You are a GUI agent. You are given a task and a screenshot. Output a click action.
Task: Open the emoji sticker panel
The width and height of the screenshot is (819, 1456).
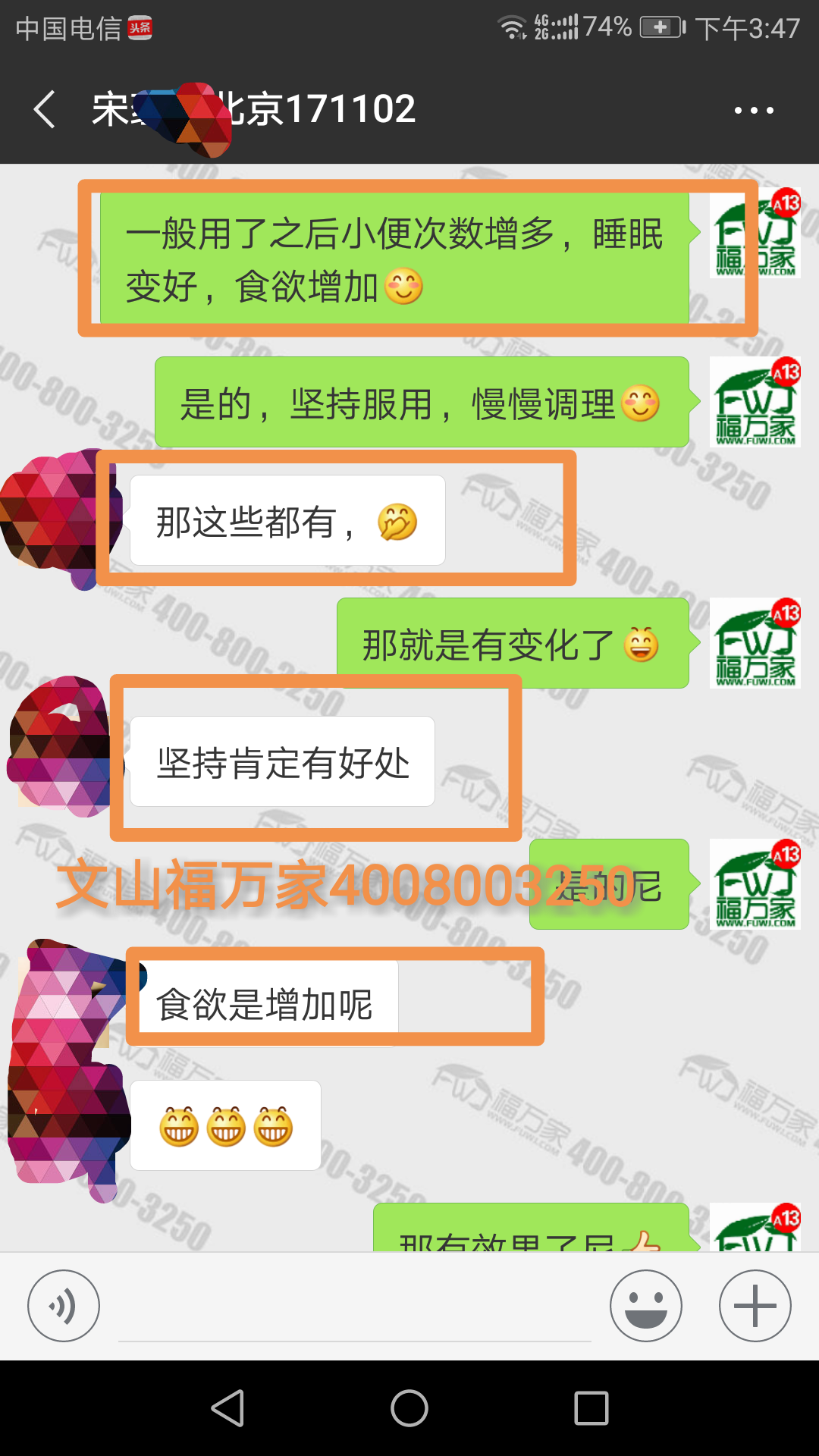click(645, 1306)
